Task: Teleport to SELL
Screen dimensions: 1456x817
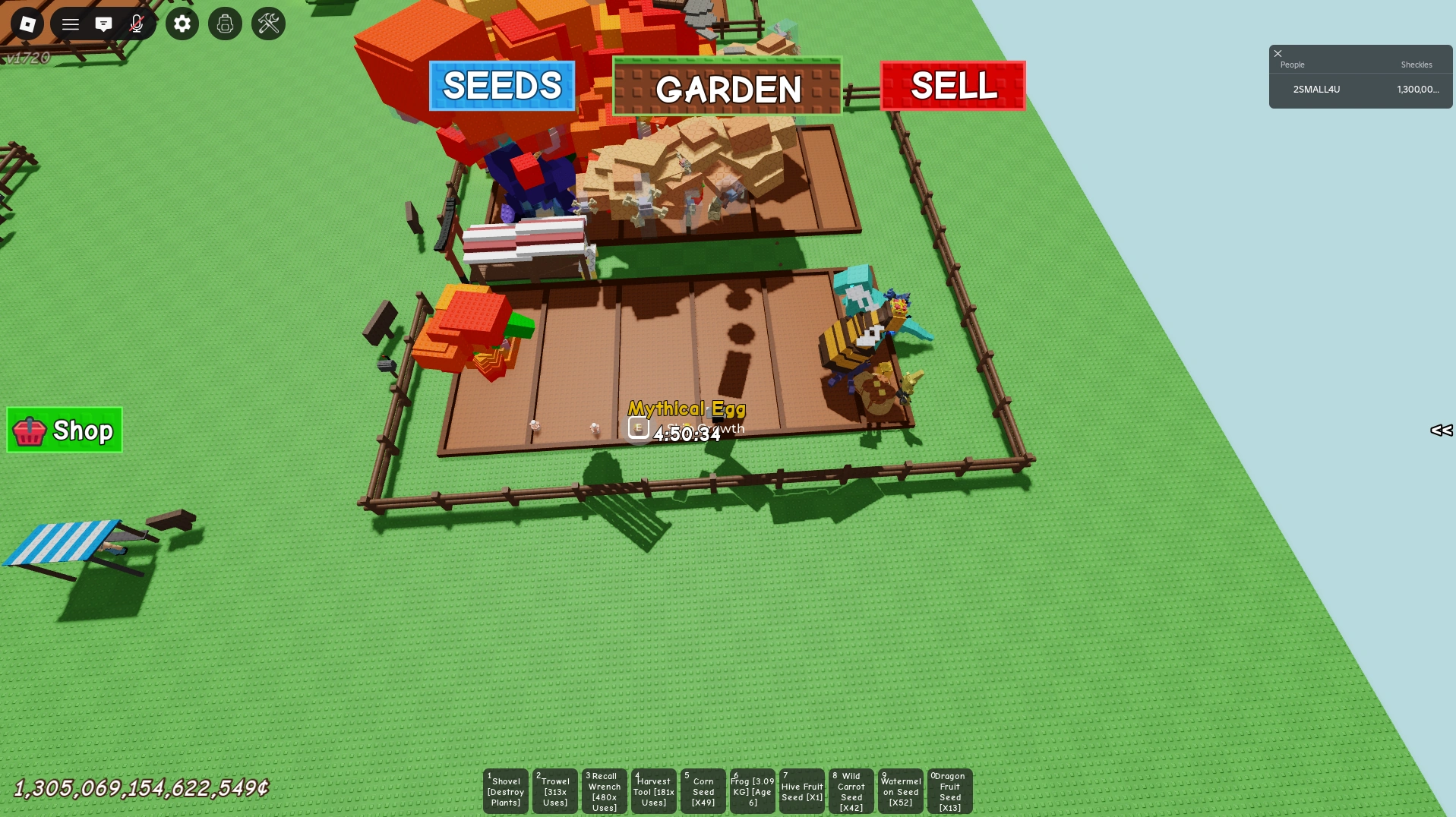Action: tap(952, 86)
